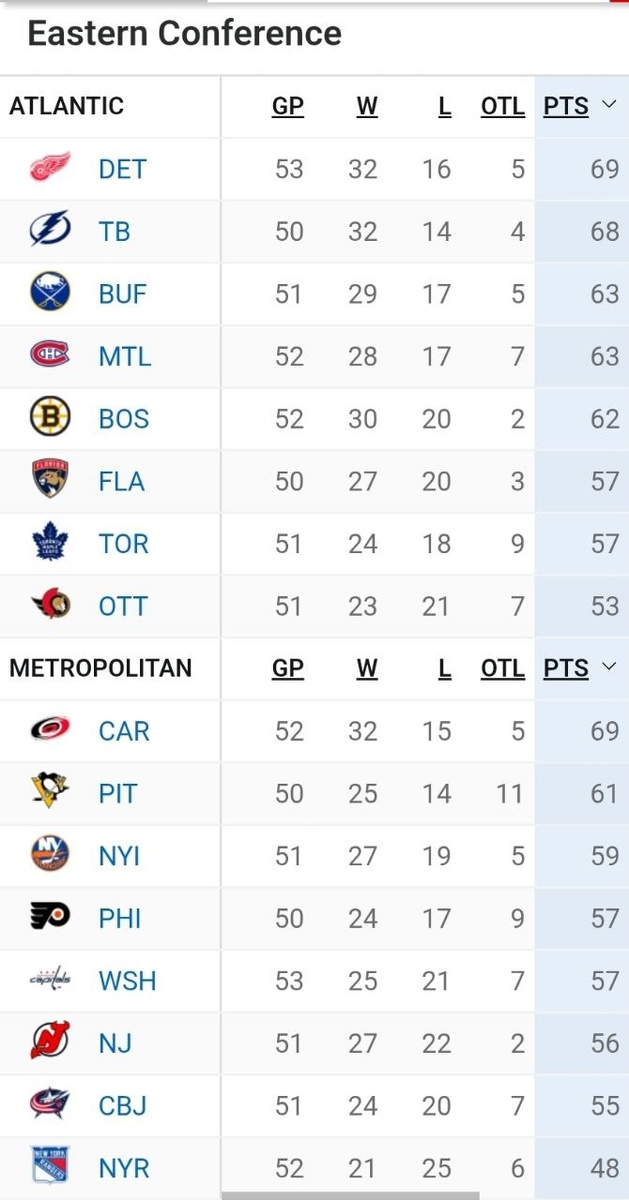Open the TB team page
This screenshot has width=629, height=1200.
114,232
